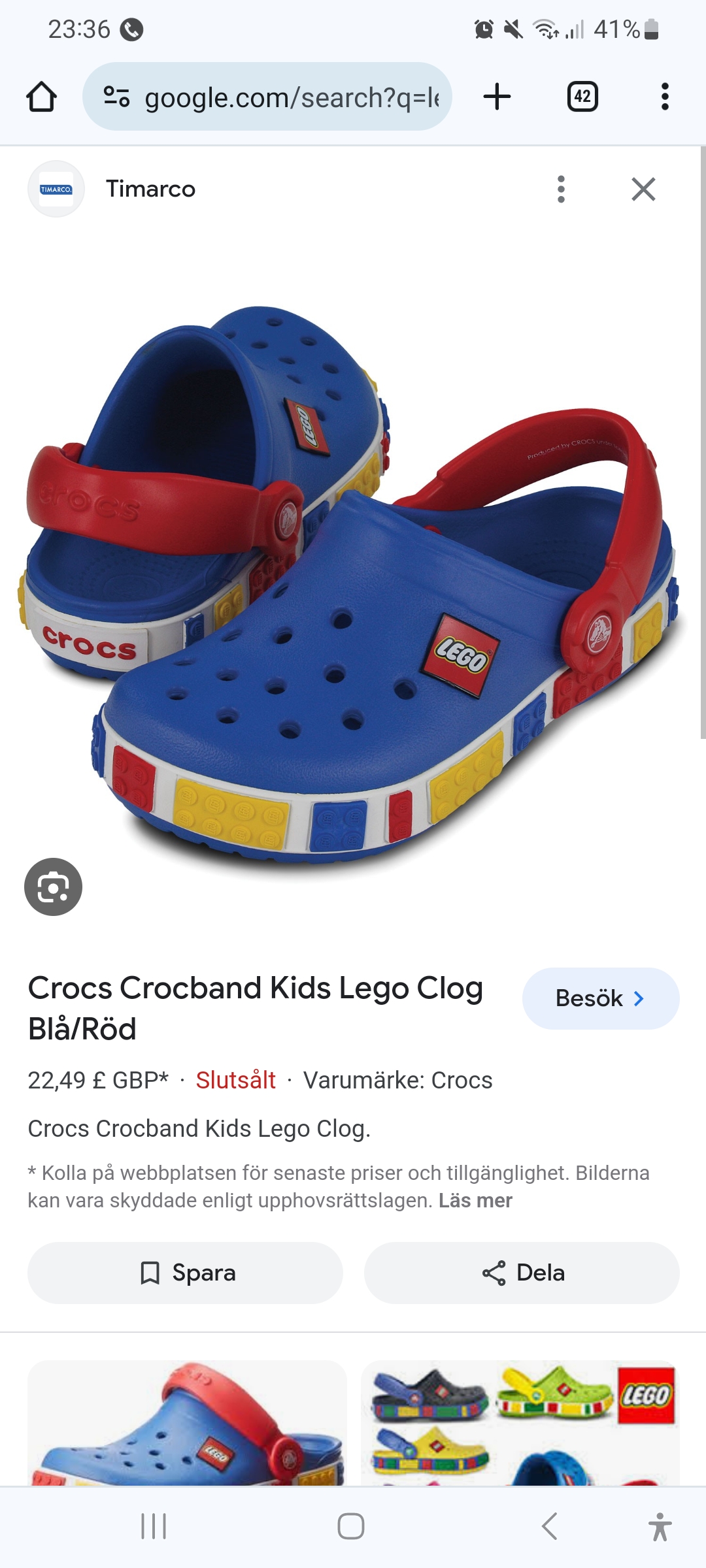Go back using the system back button

(549, 1526)
